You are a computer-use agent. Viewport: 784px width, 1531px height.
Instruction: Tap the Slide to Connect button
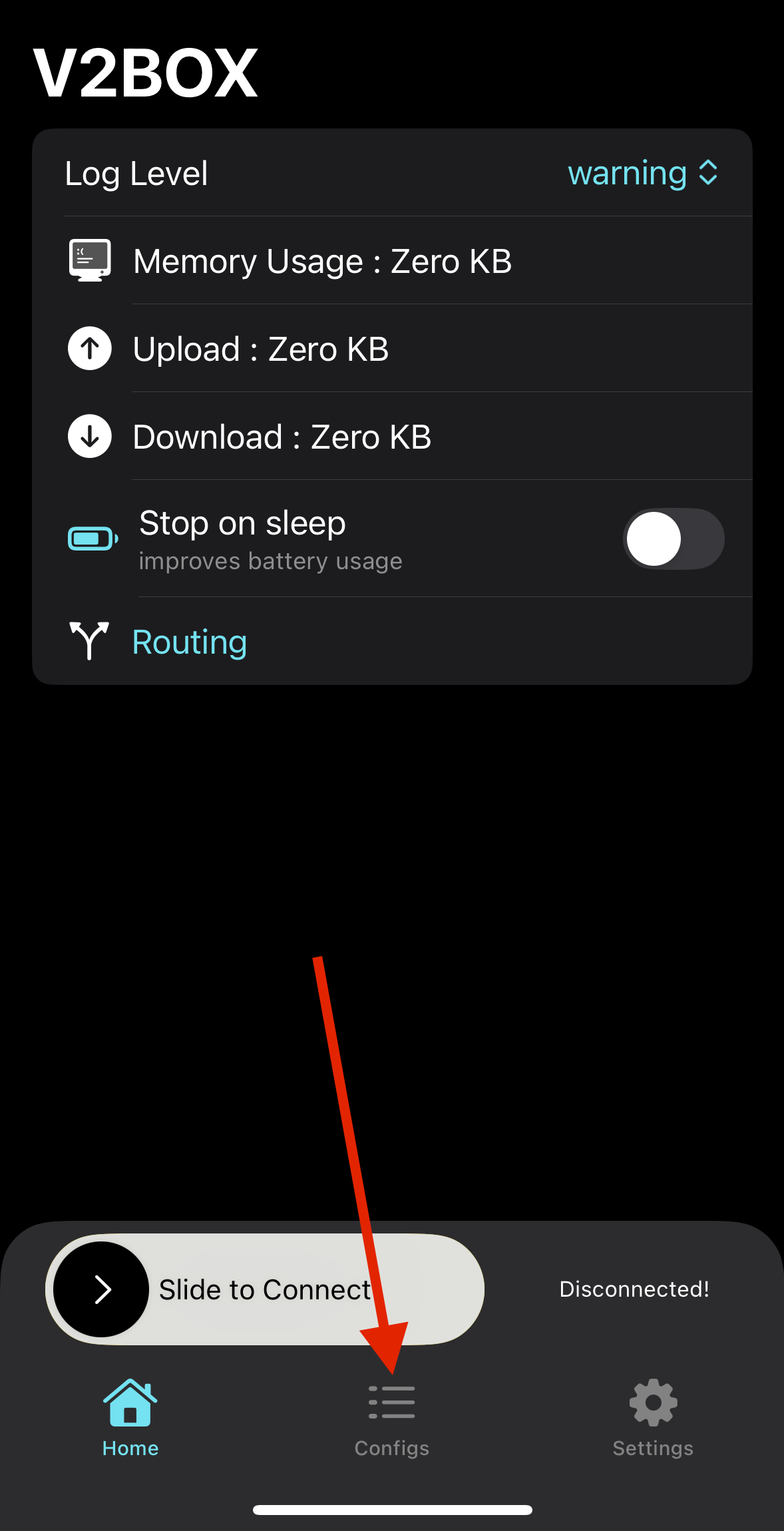(102, 1289)
